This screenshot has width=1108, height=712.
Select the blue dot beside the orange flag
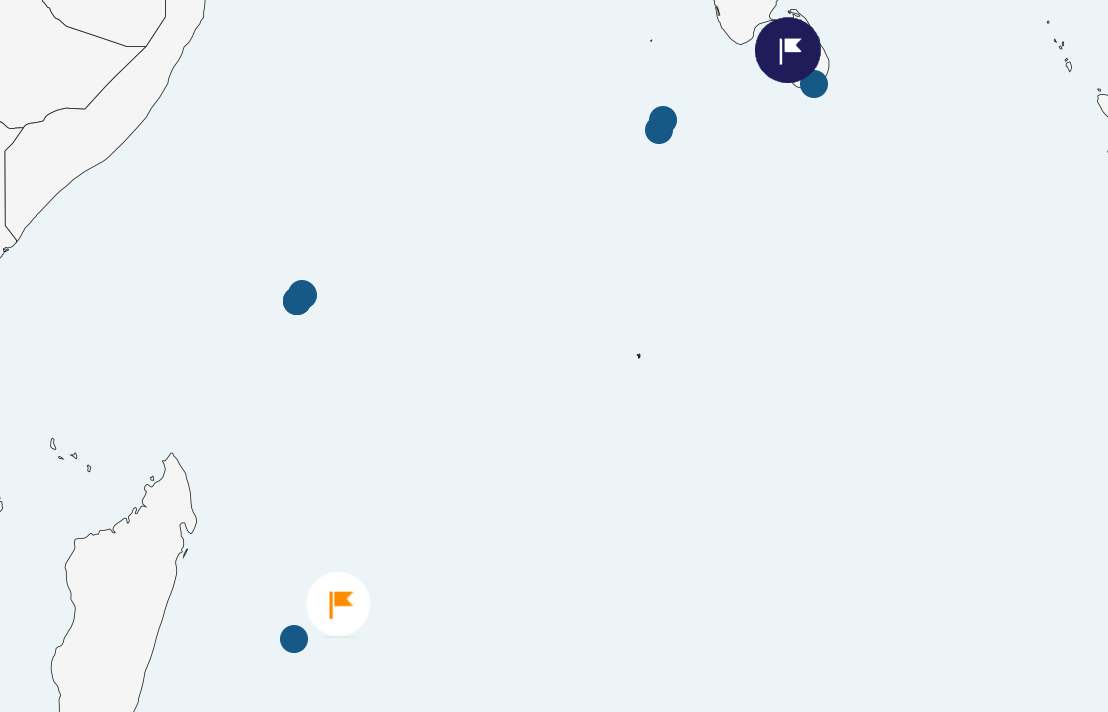(294, 639)
